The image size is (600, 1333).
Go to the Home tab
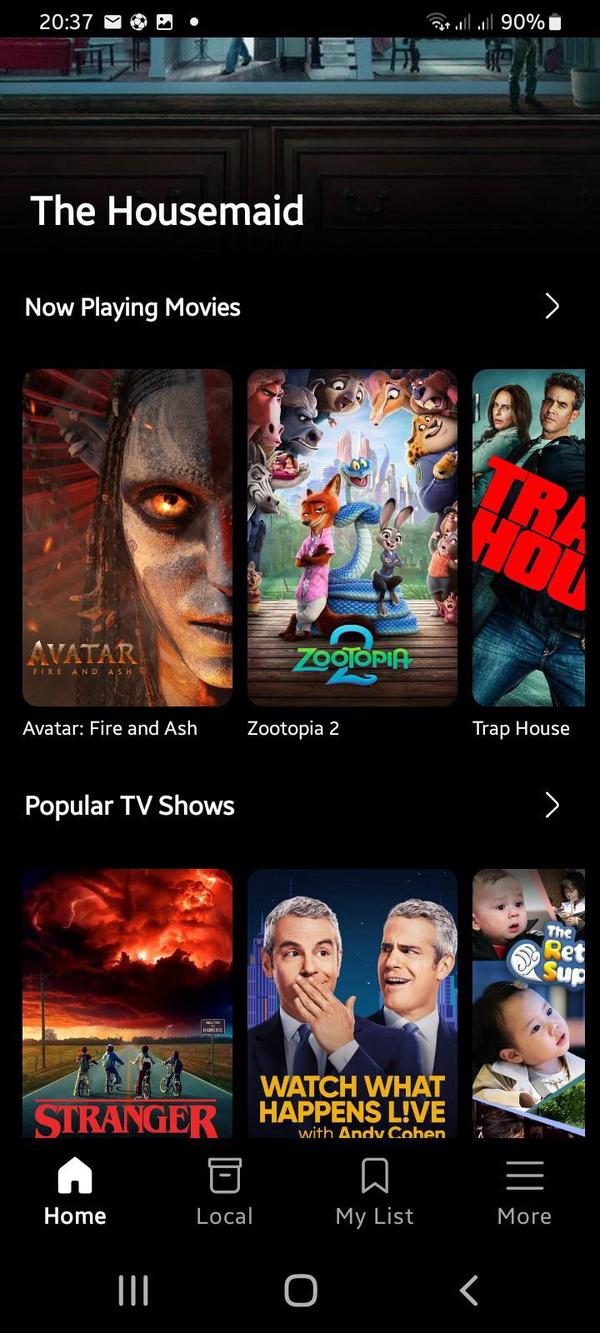point(75,1192)
